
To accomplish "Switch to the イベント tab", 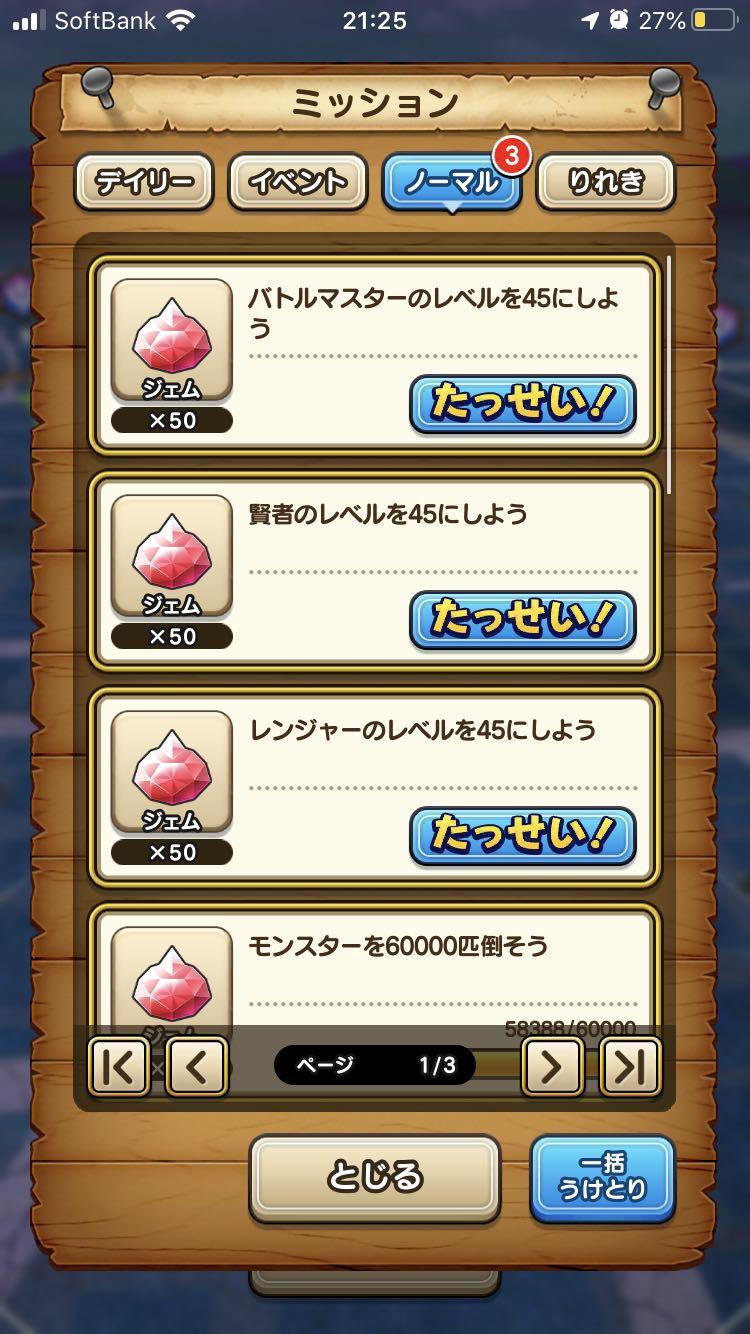I will tap(297, 182).
